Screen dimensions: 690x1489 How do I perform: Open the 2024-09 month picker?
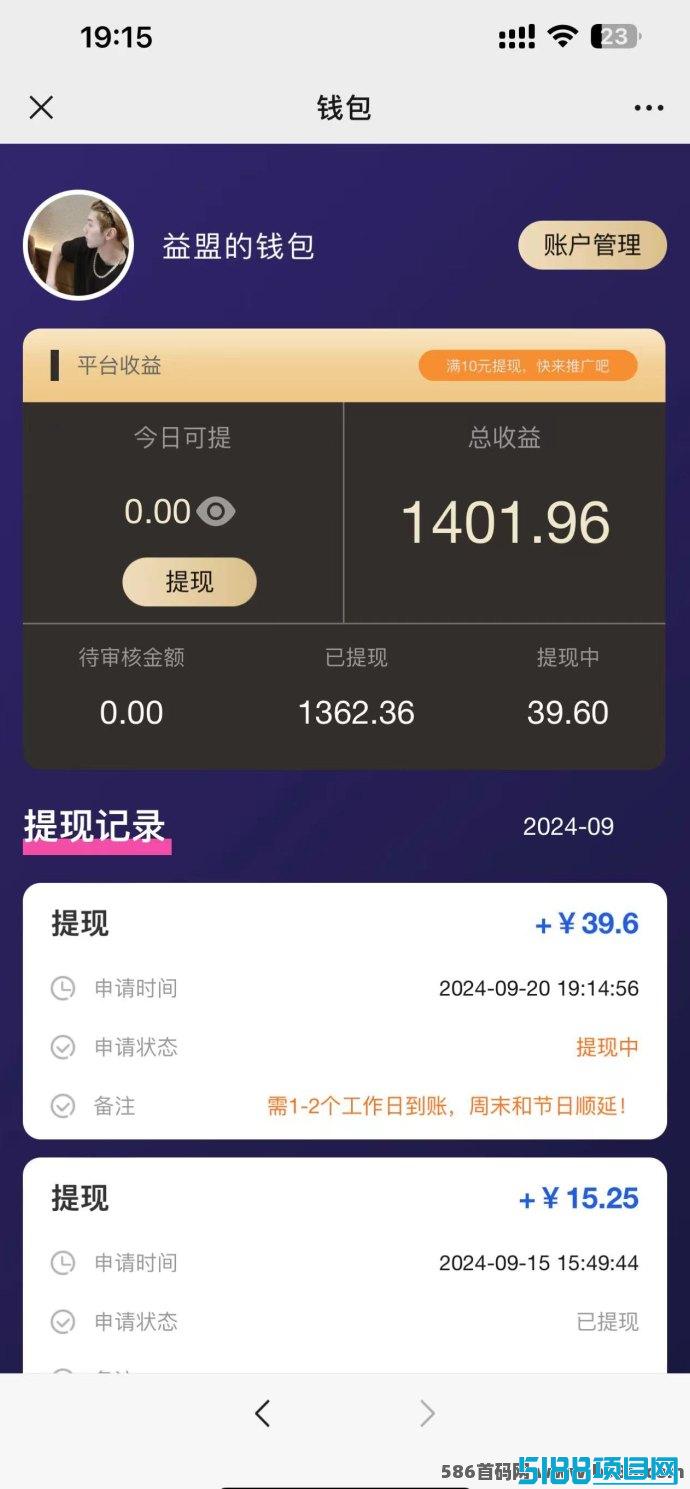tap(568, 826)
